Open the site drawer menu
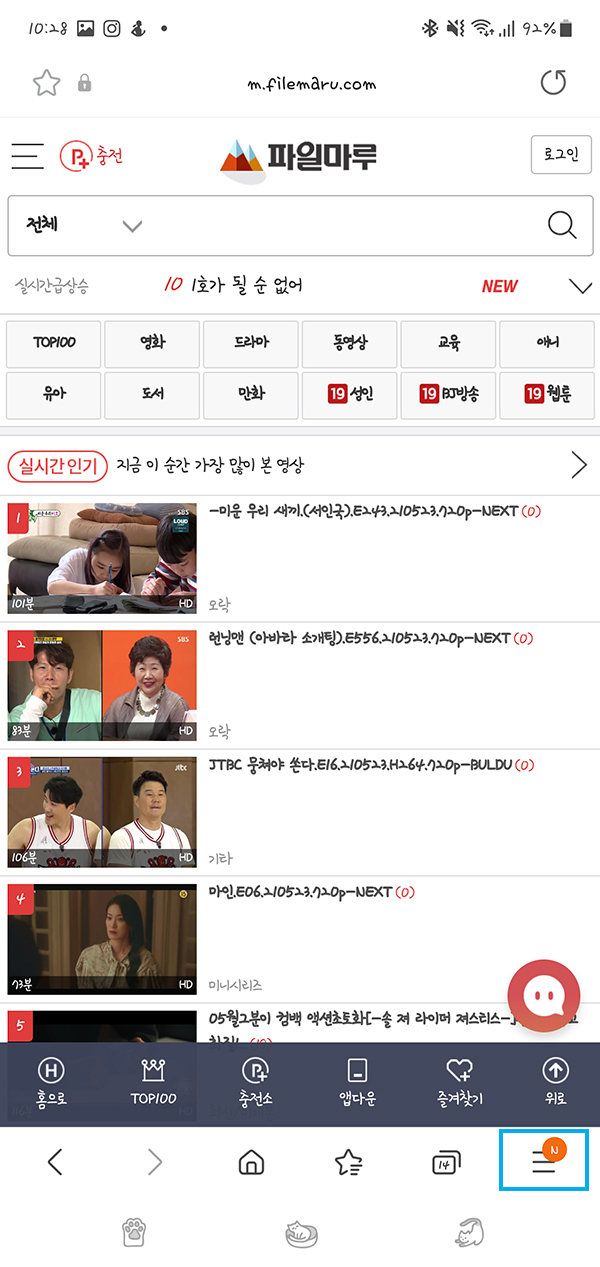The width and height of the screenshot is (600, 1267). 28,156
